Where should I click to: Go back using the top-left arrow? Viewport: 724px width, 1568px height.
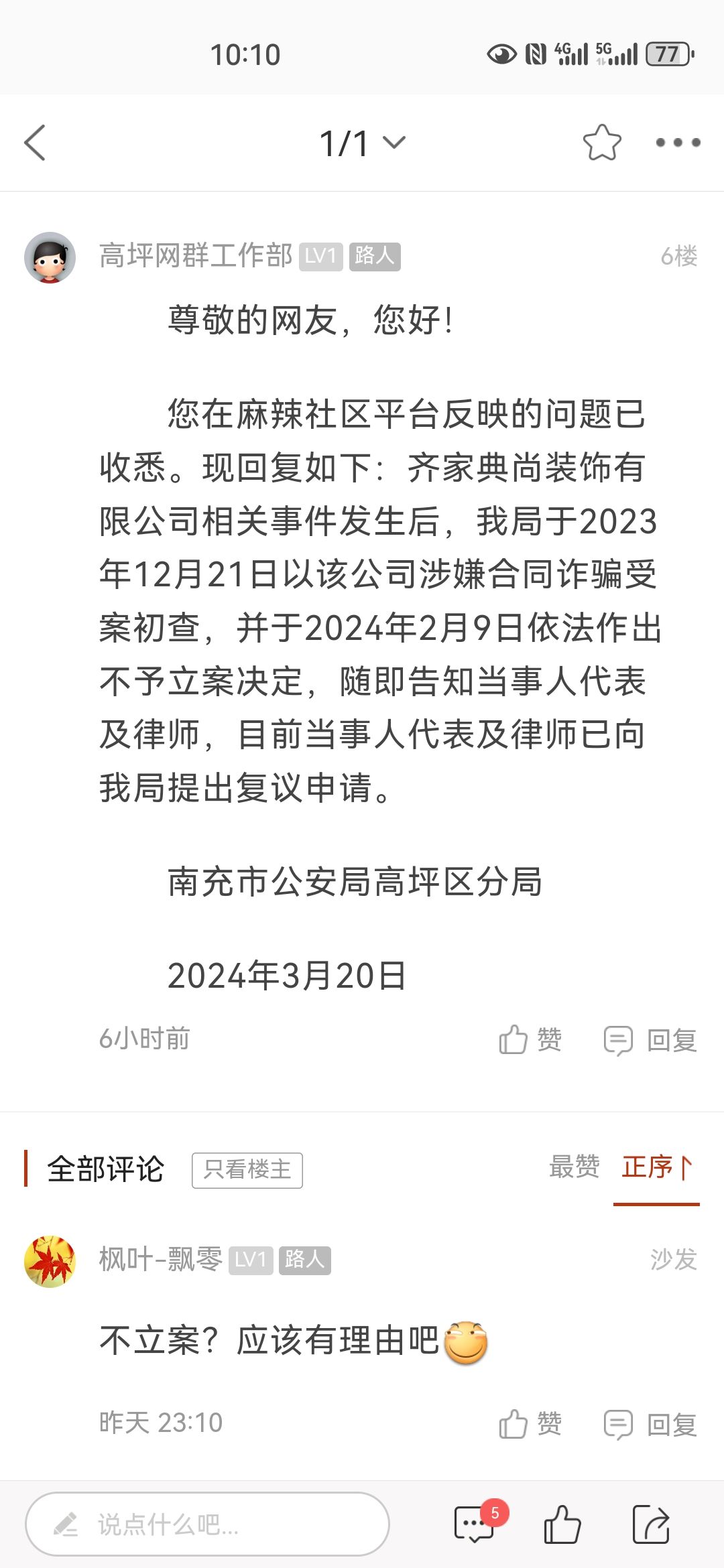[35, 143]
